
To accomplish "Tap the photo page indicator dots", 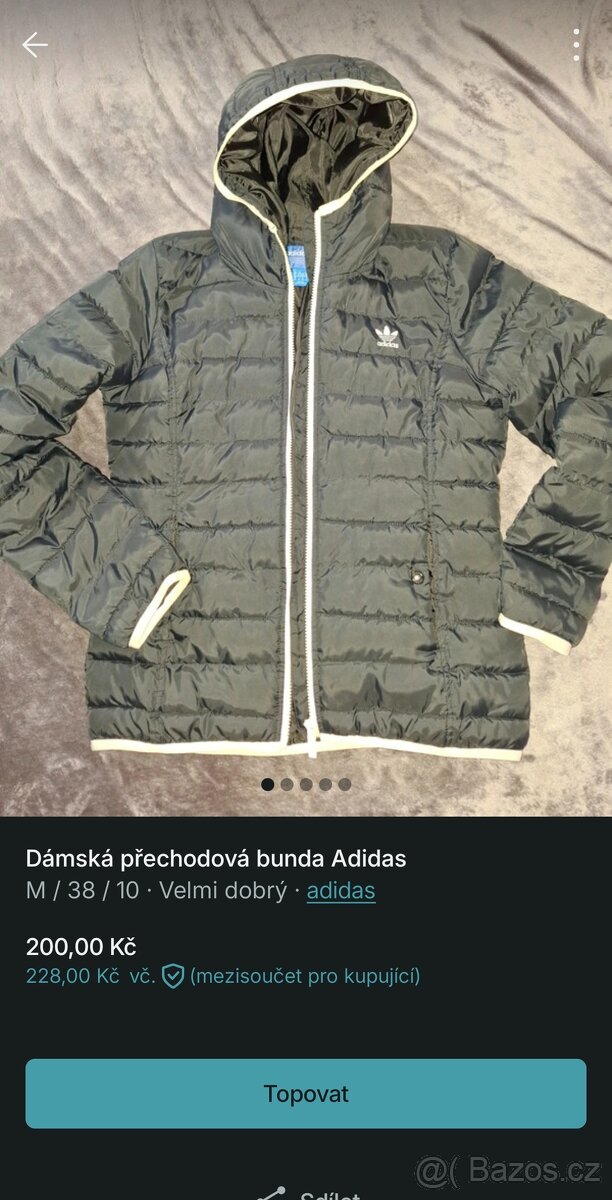I will (306, 784).
